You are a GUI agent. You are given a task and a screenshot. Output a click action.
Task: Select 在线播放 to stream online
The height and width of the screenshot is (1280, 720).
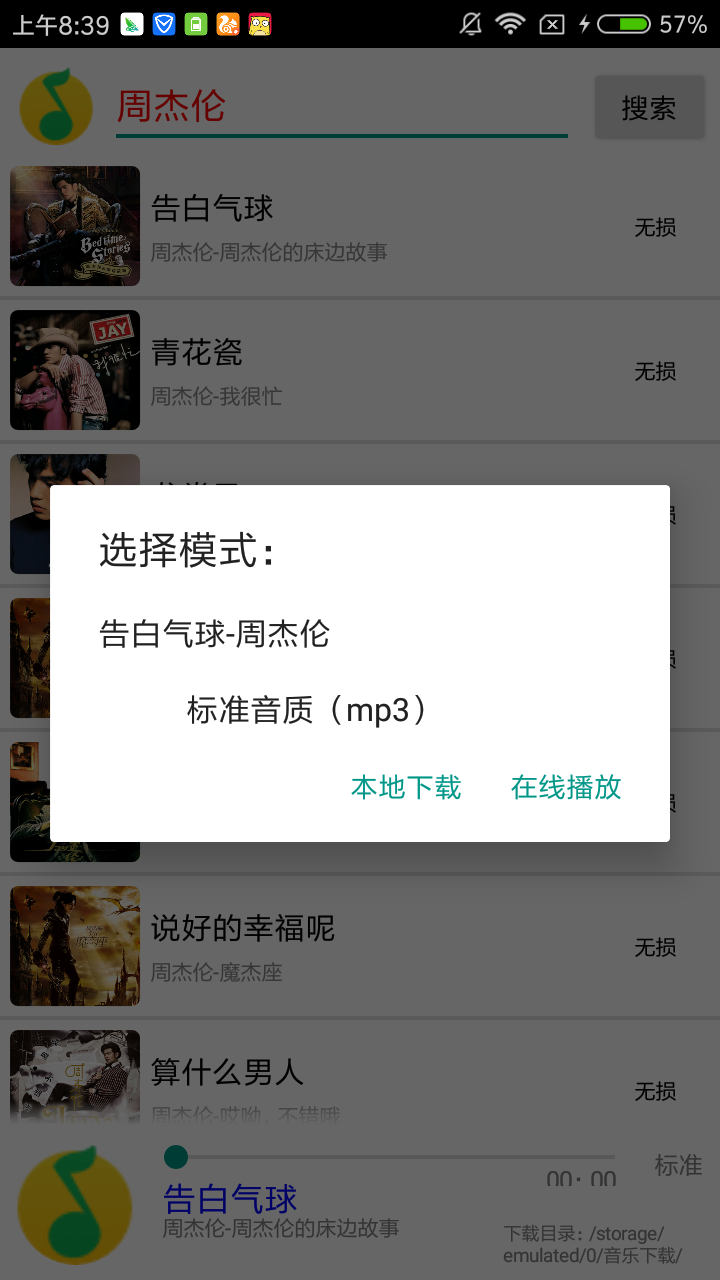pos(566,788)
